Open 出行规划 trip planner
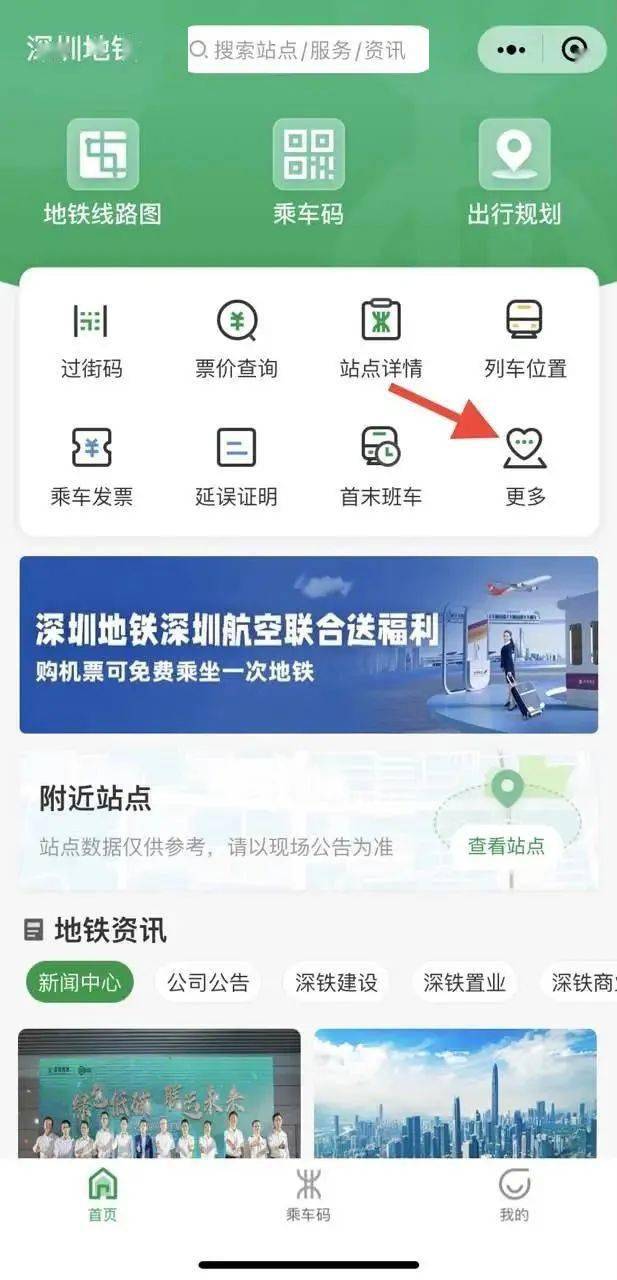The height and width of the screenshot is (1280, 617). click(514, 171)
